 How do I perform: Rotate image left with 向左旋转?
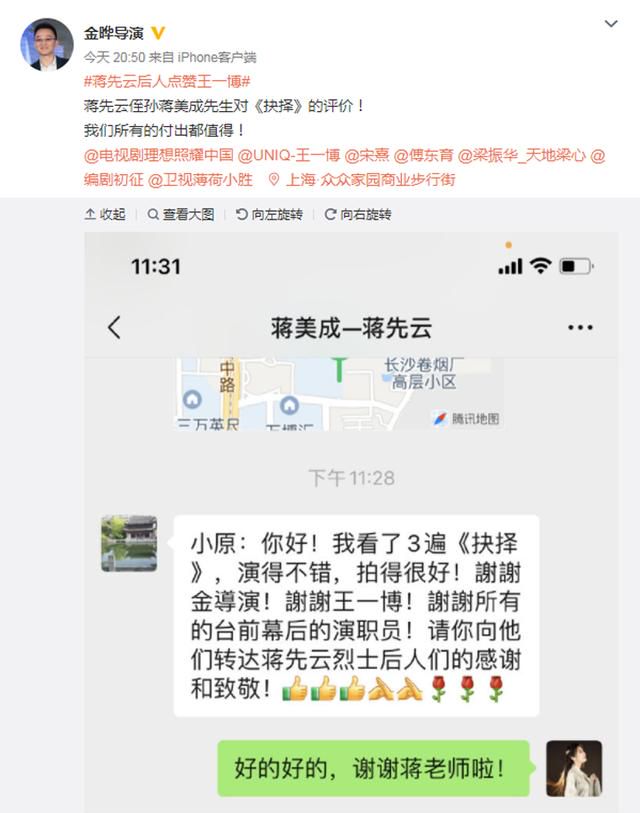269,214
